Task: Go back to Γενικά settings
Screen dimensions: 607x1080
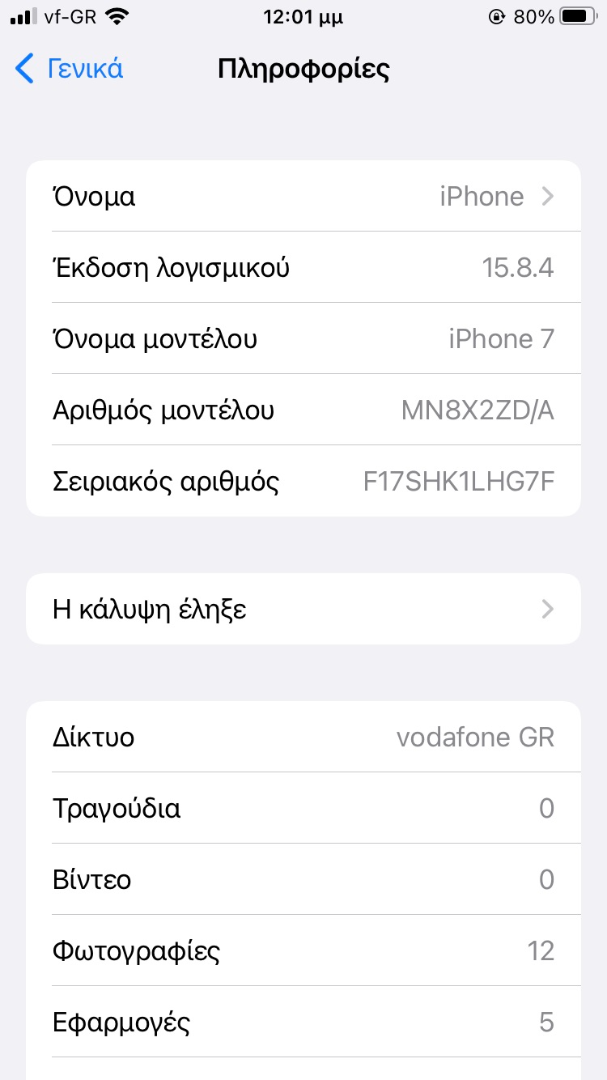Action: (69, 69)
